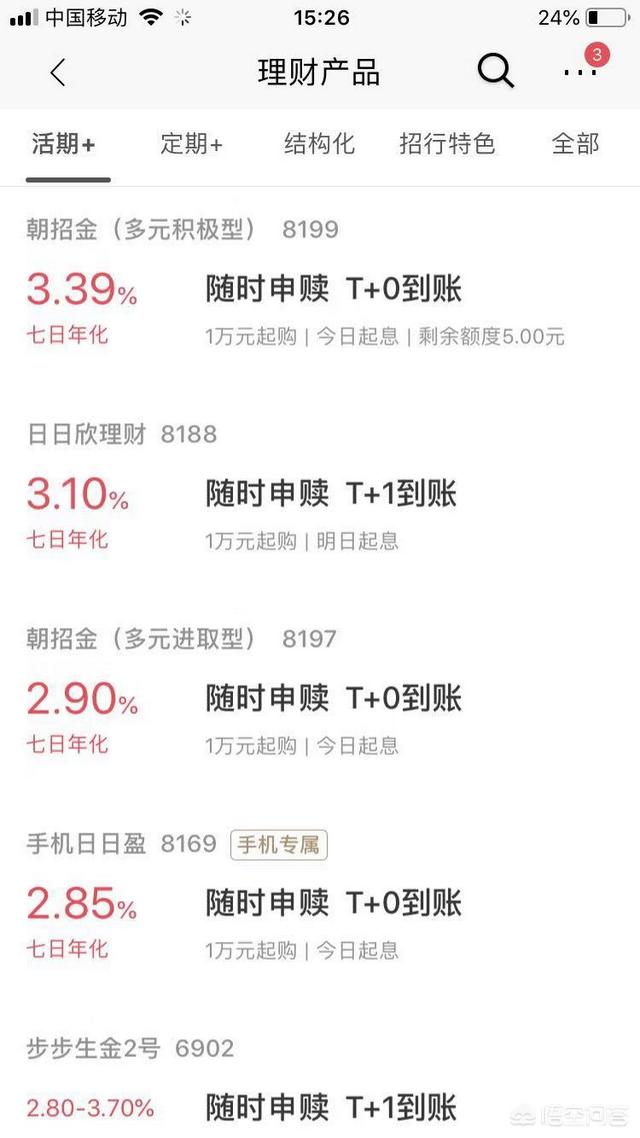Select the 活期+ tab
The width and height of the screenshot is (640, 1138).
point(64,144)
